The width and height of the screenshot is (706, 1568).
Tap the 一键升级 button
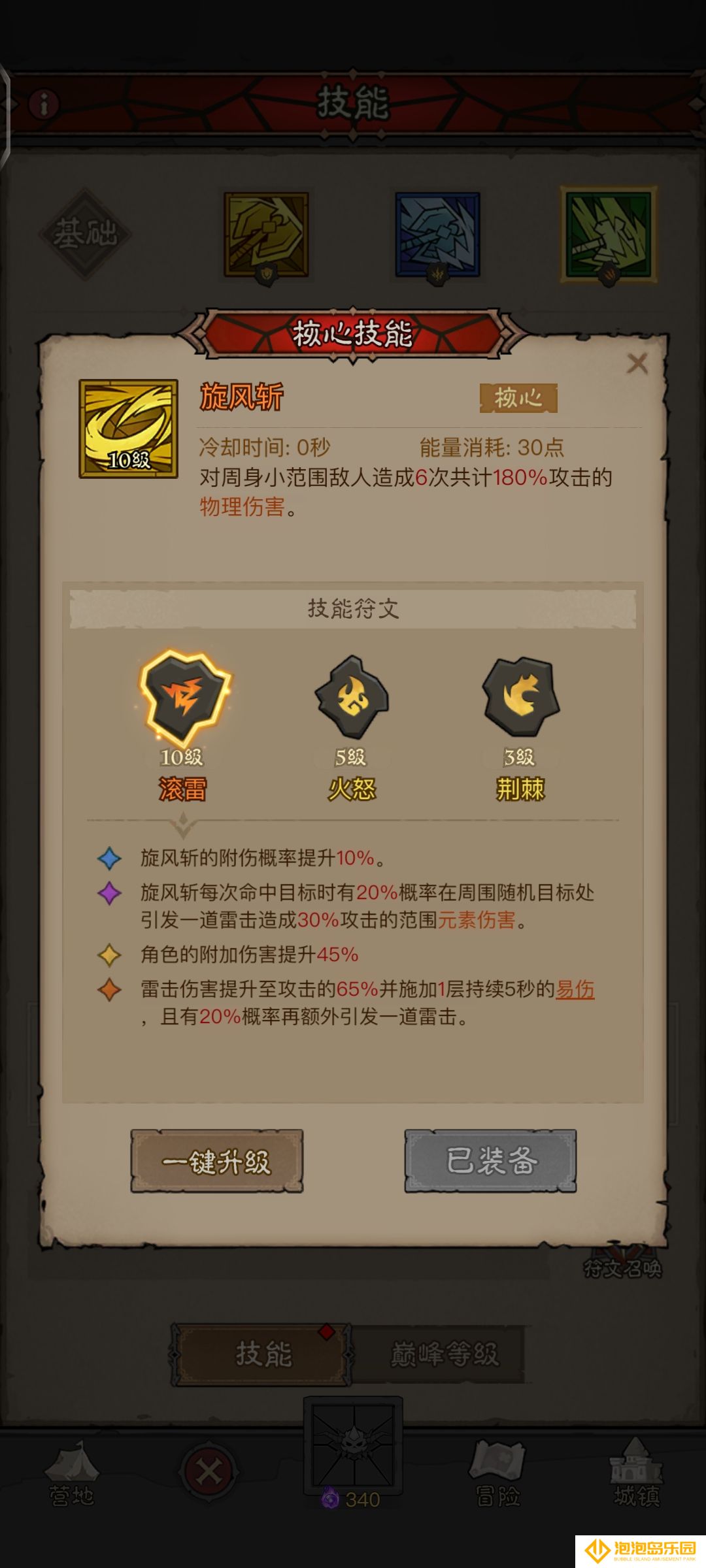coord(216,1161)
